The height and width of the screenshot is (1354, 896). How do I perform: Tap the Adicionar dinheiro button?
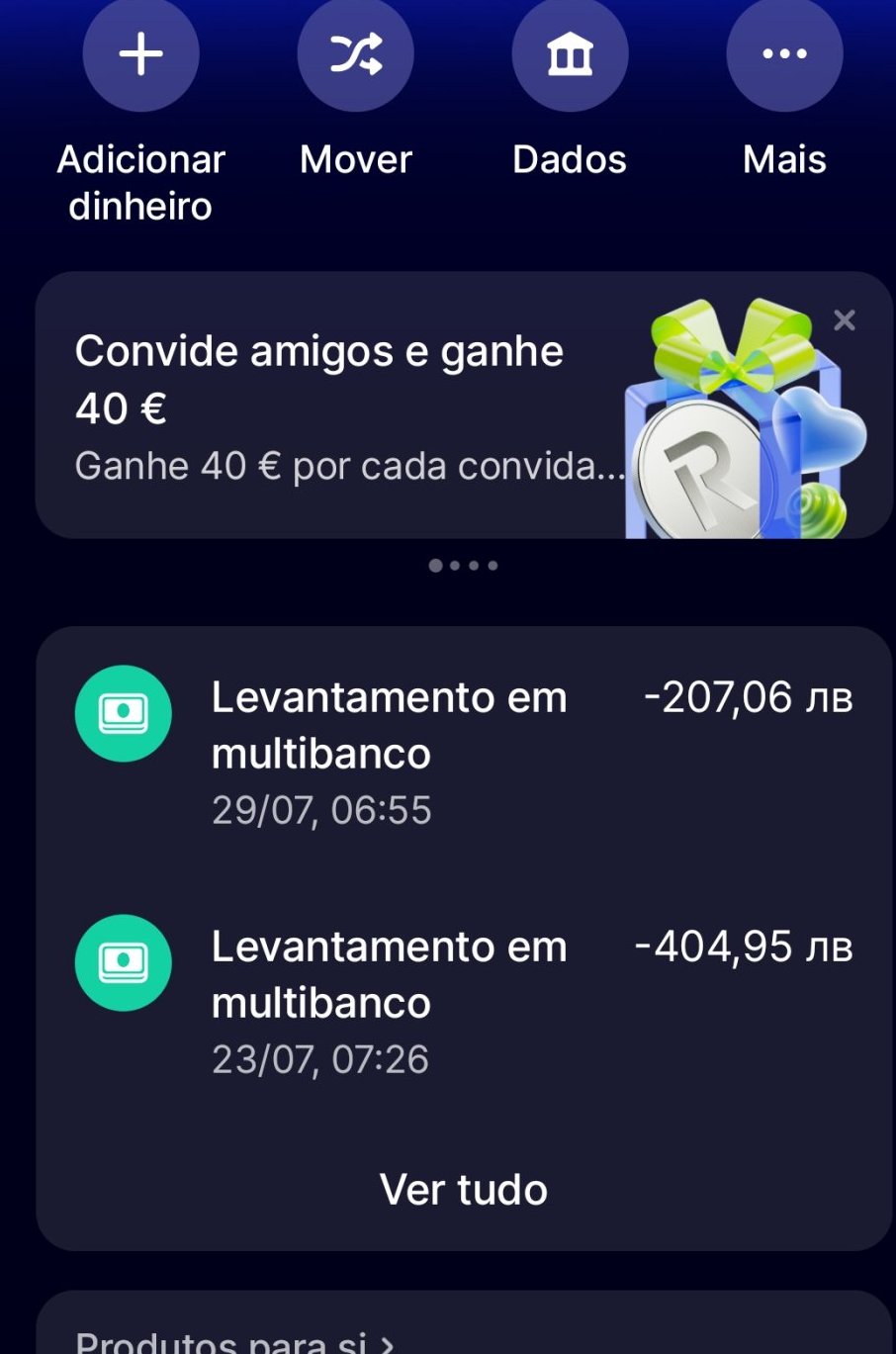click(x=140, y=54)
